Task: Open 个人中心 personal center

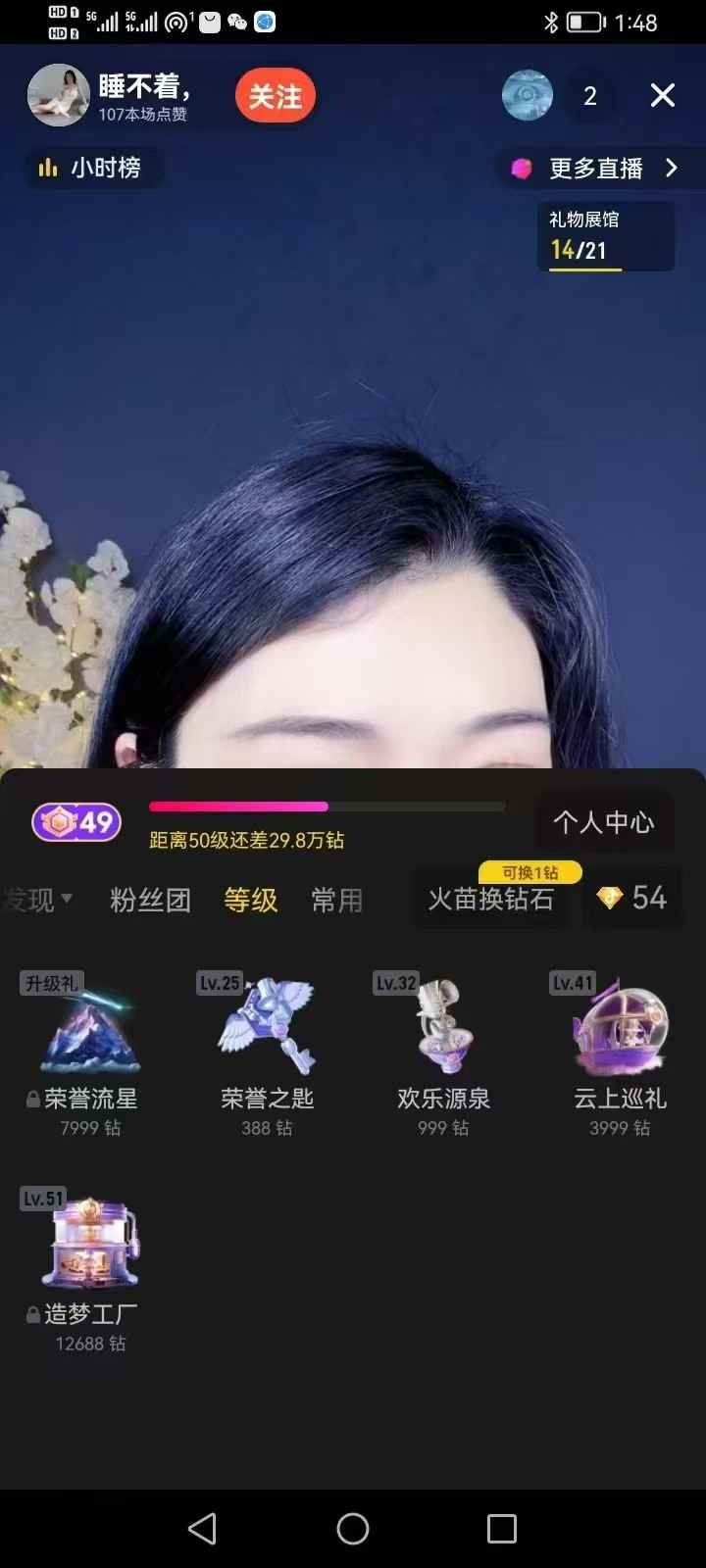Action: pos(603,822)
